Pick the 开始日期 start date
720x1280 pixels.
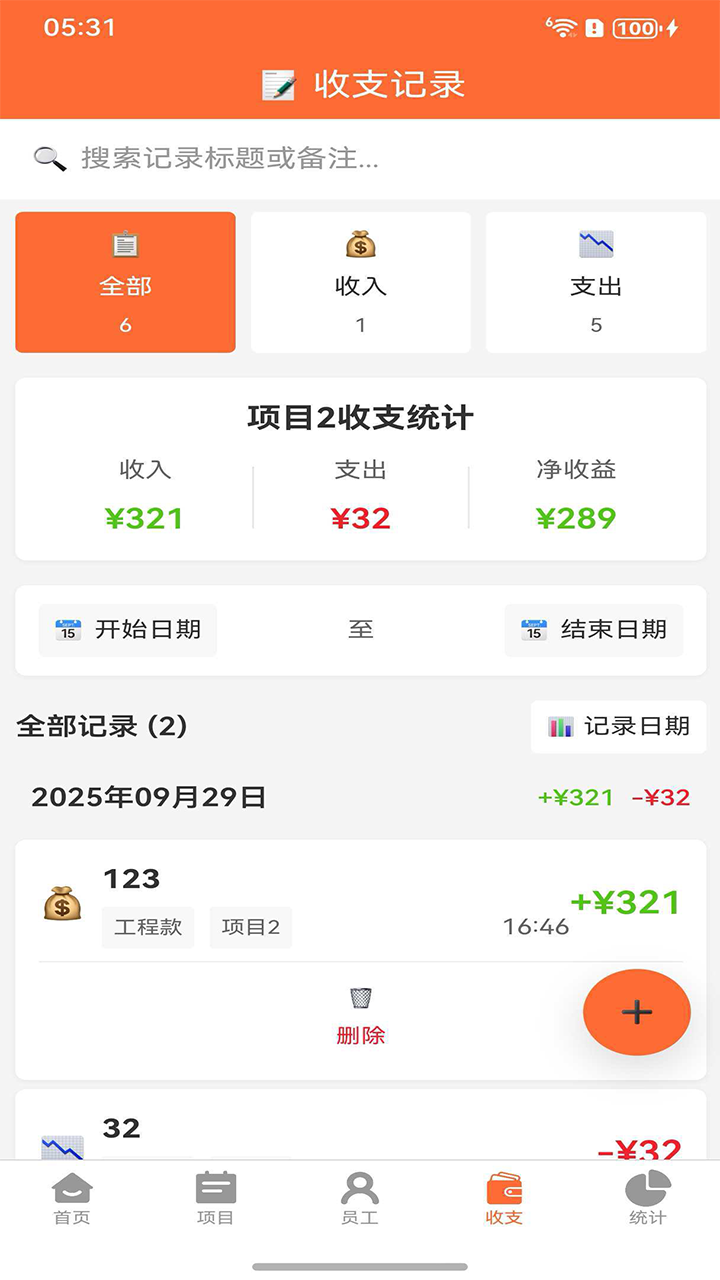(128, 630)
